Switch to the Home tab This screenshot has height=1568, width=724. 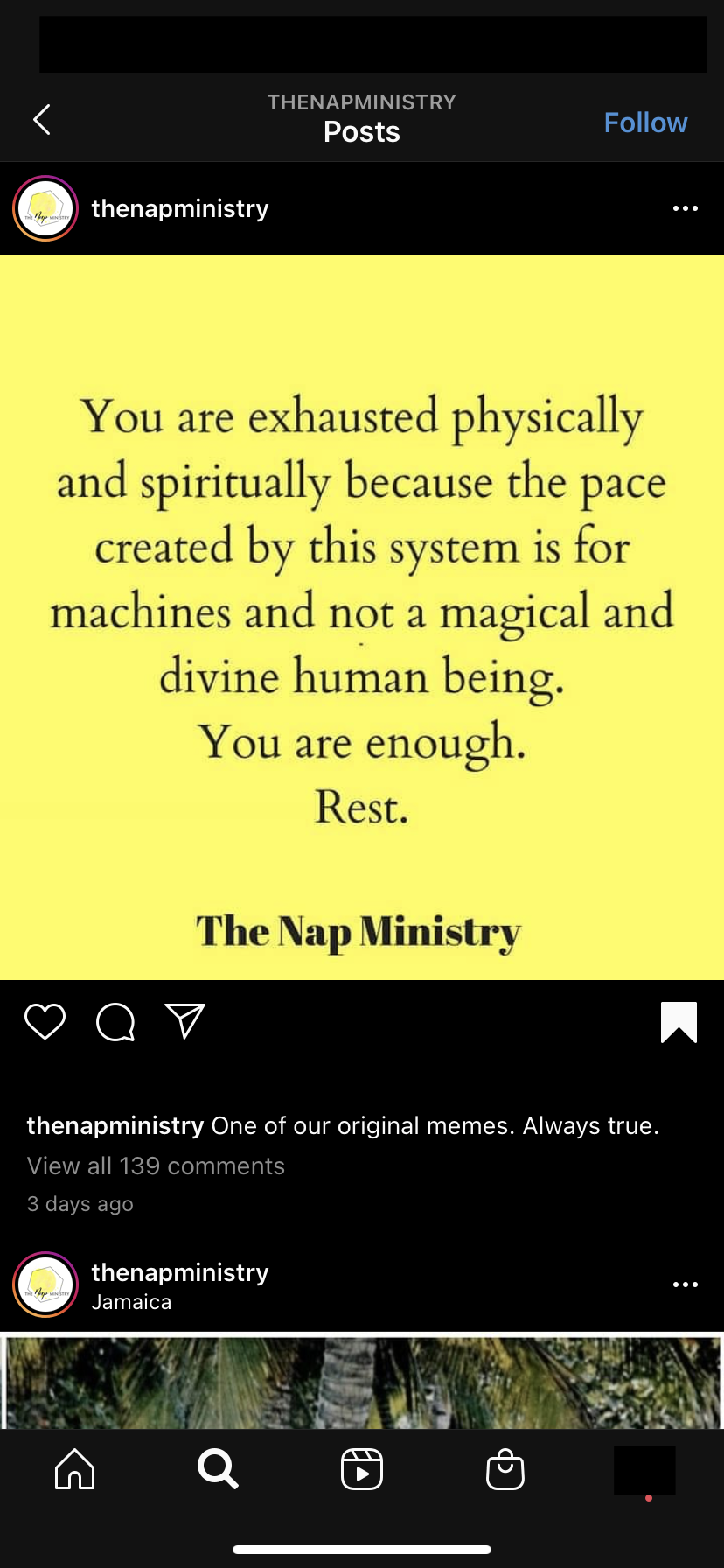point(74,1468)
